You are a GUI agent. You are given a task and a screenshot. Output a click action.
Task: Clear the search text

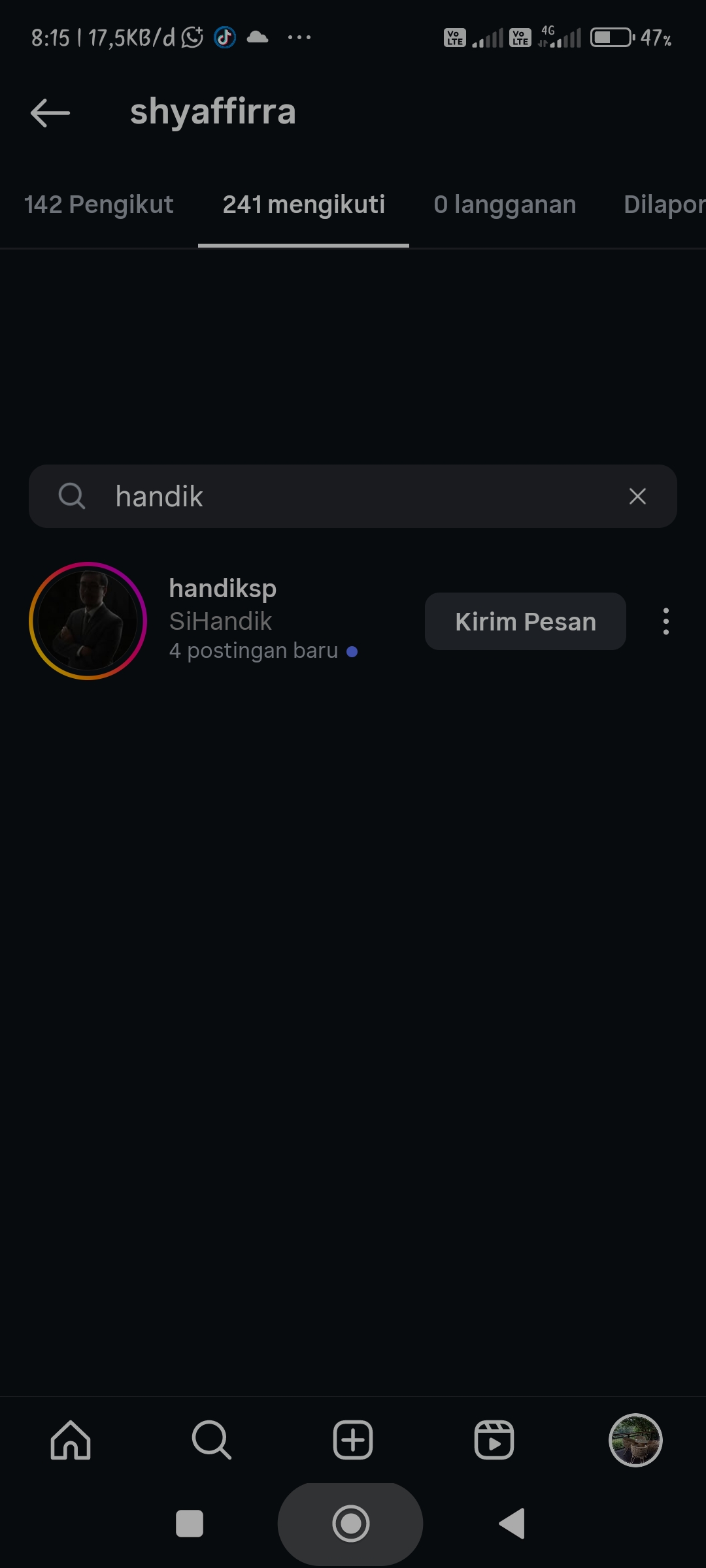637,497
